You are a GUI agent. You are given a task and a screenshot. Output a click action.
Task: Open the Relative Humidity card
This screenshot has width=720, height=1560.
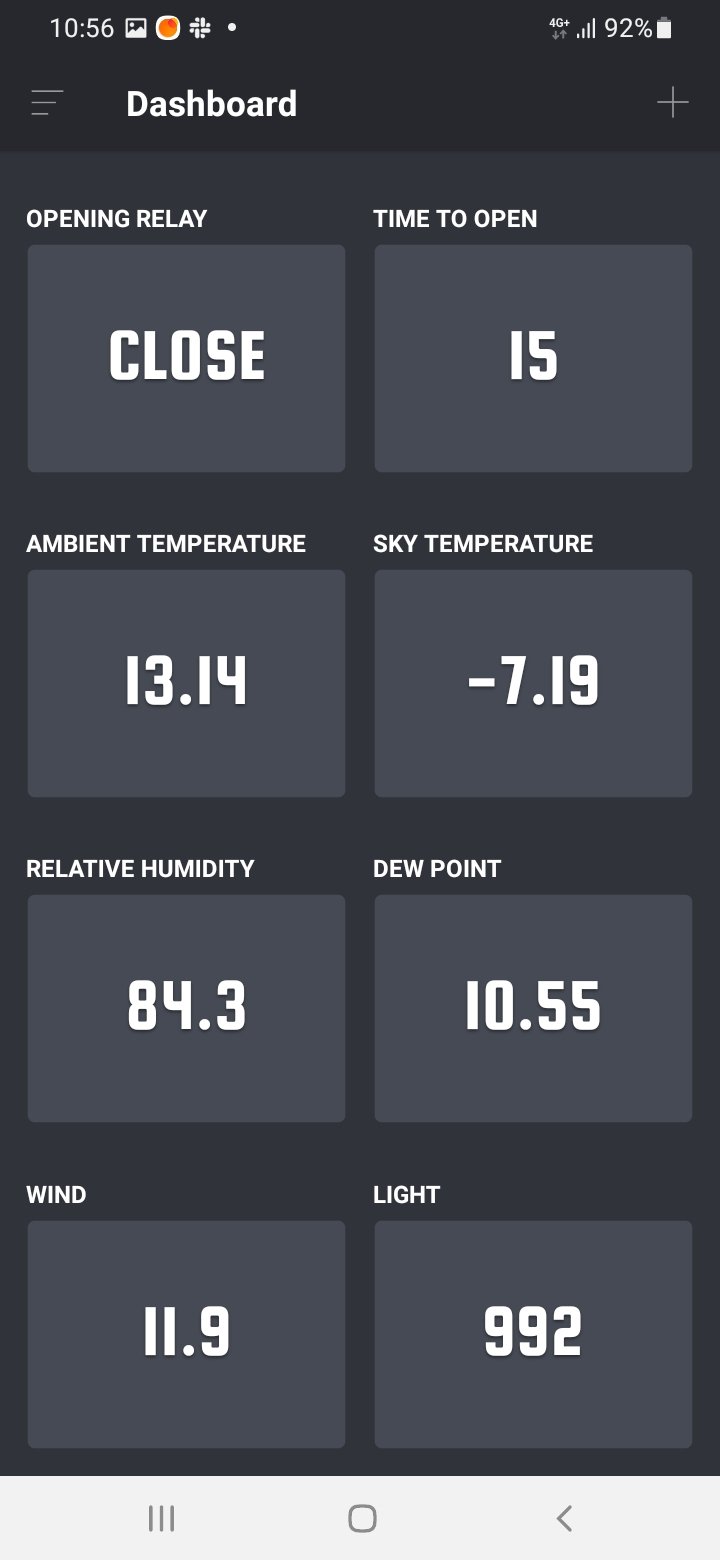[x=186, y=1008]
